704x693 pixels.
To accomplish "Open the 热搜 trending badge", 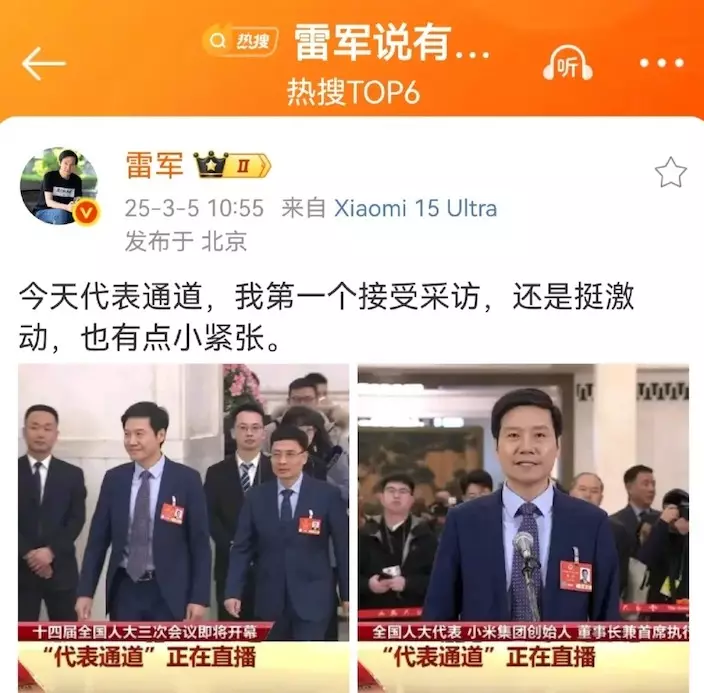I will pyautogui.click(x=240, y=41).
